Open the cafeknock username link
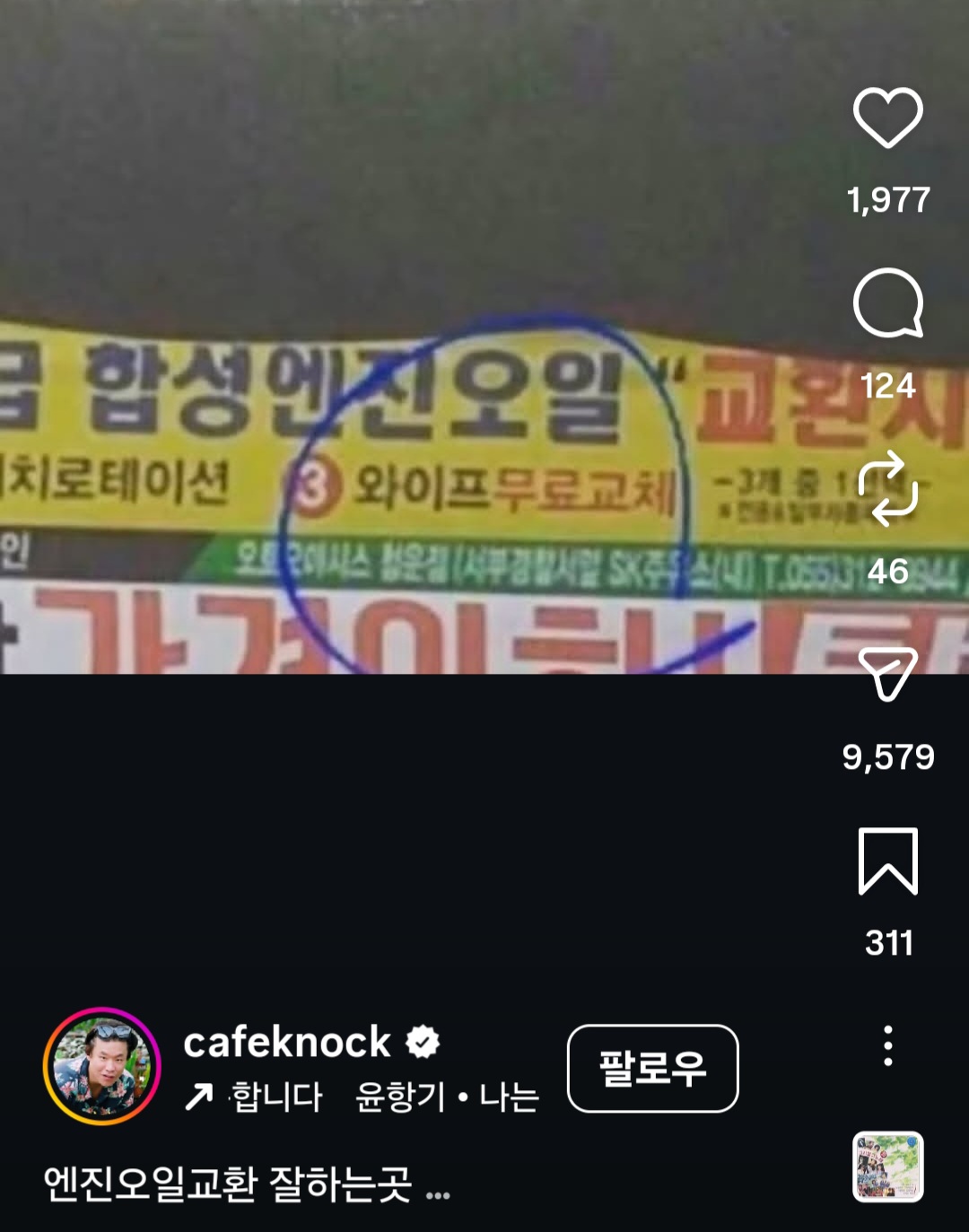The image size is (969, 1232). [287, 1043]
